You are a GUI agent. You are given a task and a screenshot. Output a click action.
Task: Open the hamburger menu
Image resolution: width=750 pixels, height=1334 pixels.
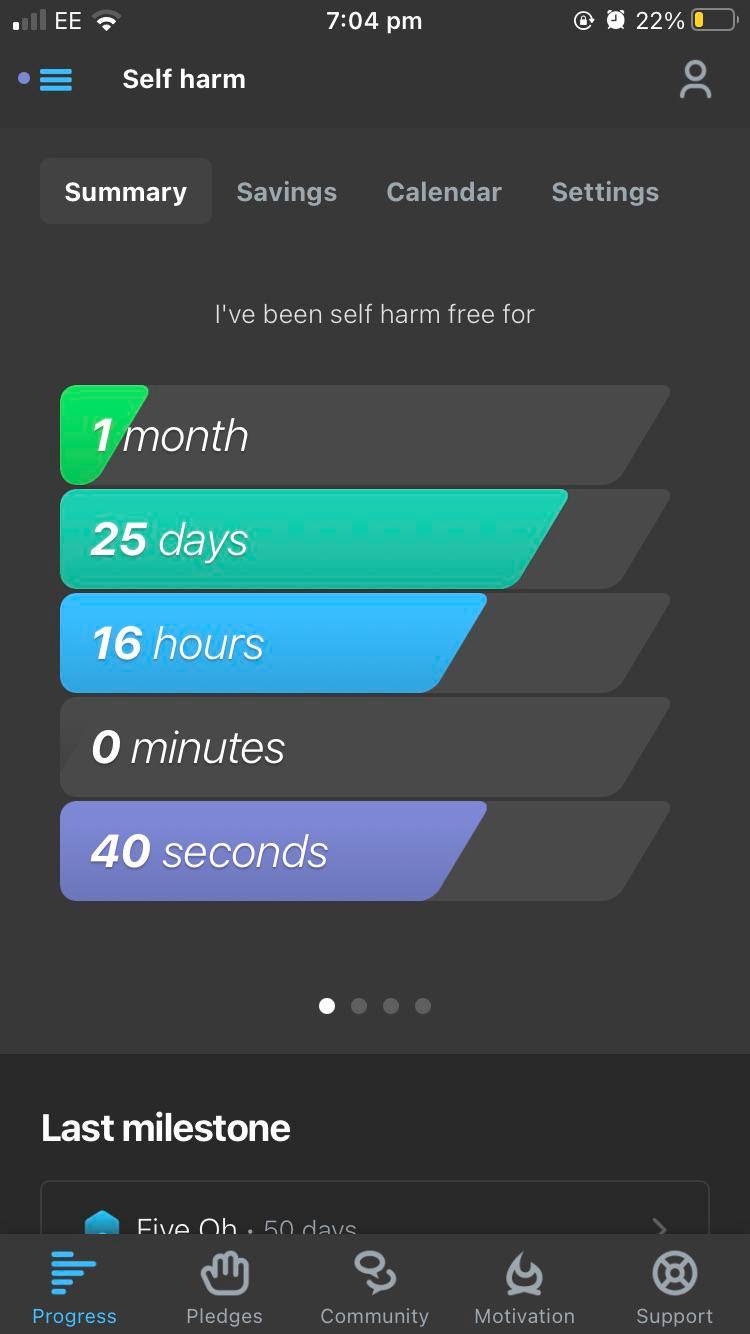56,80
